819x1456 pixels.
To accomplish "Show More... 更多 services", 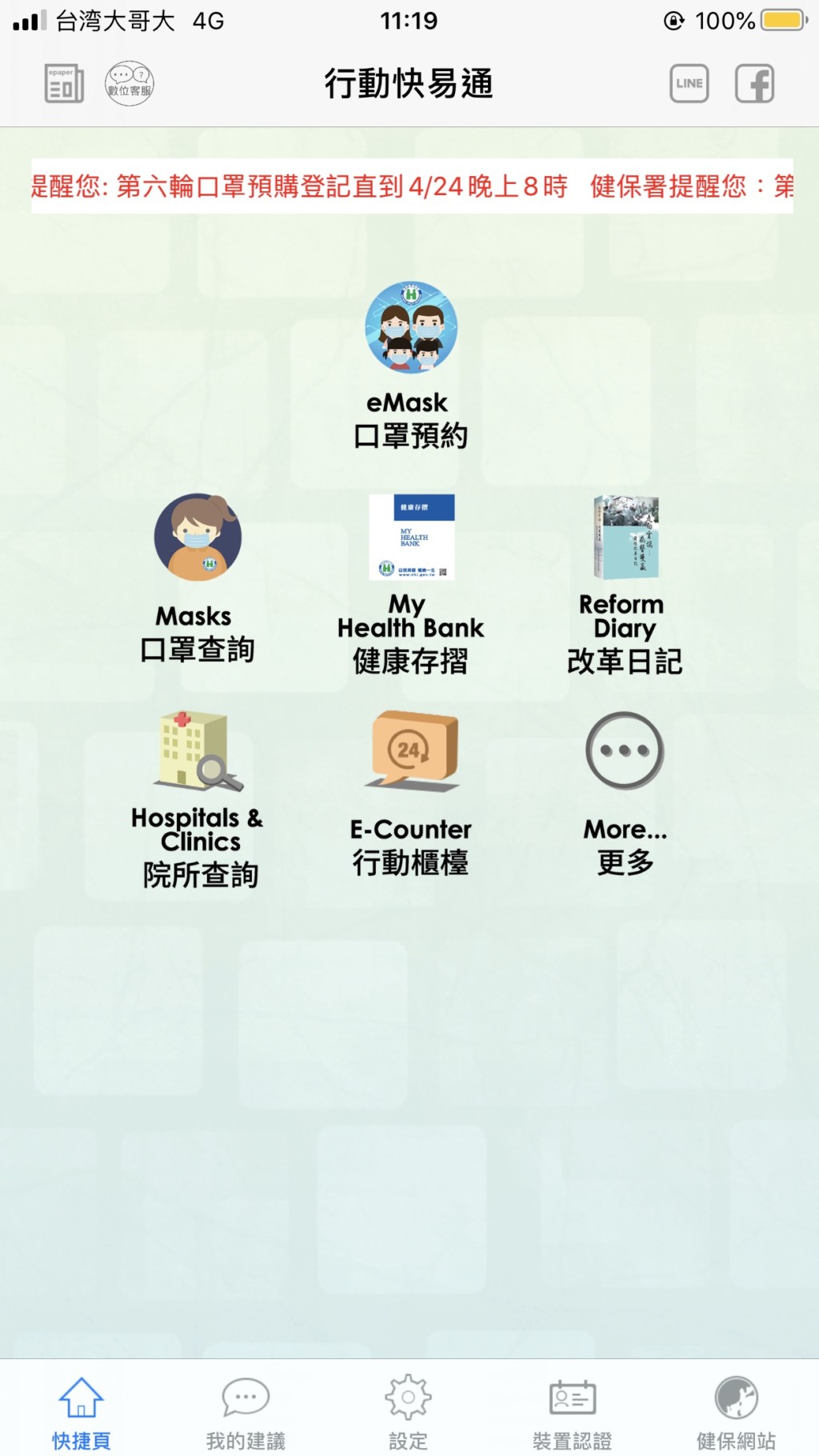I will click(625, 792).
